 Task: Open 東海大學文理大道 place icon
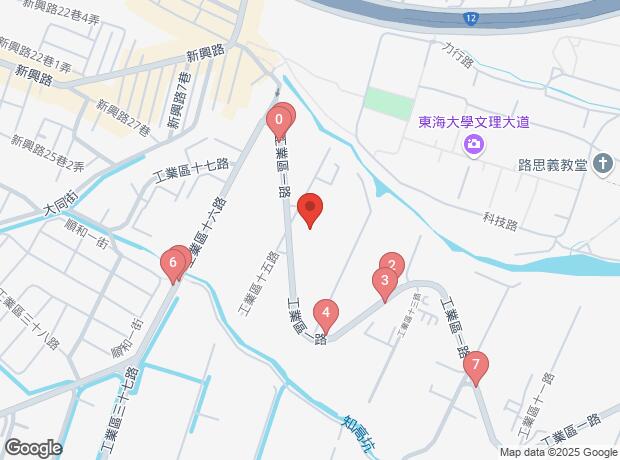point(473,145)
